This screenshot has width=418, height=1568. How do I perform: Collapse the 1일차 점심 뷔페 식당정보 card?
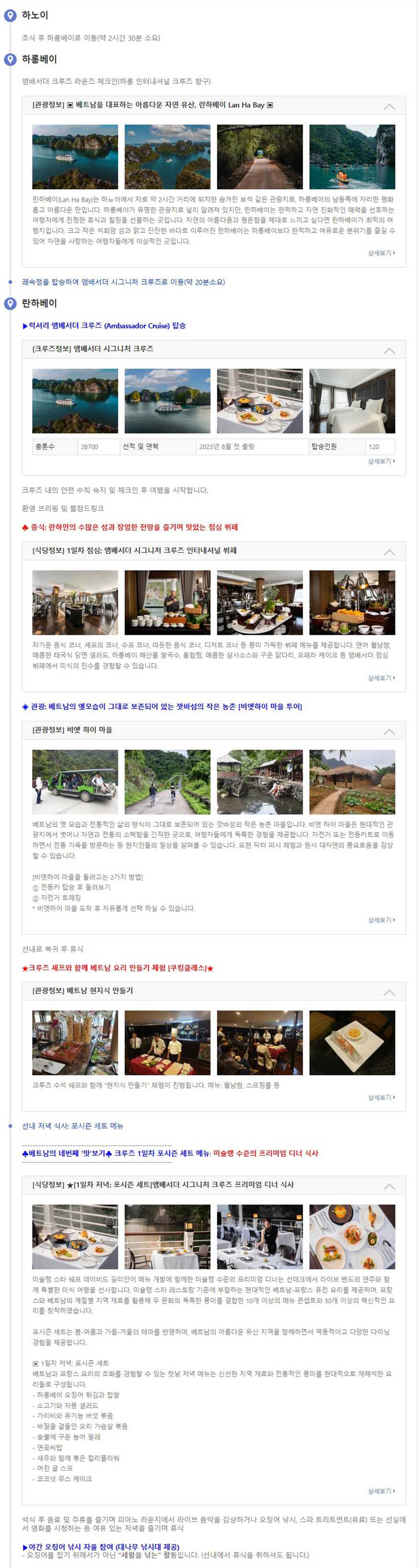coord(389,552)
